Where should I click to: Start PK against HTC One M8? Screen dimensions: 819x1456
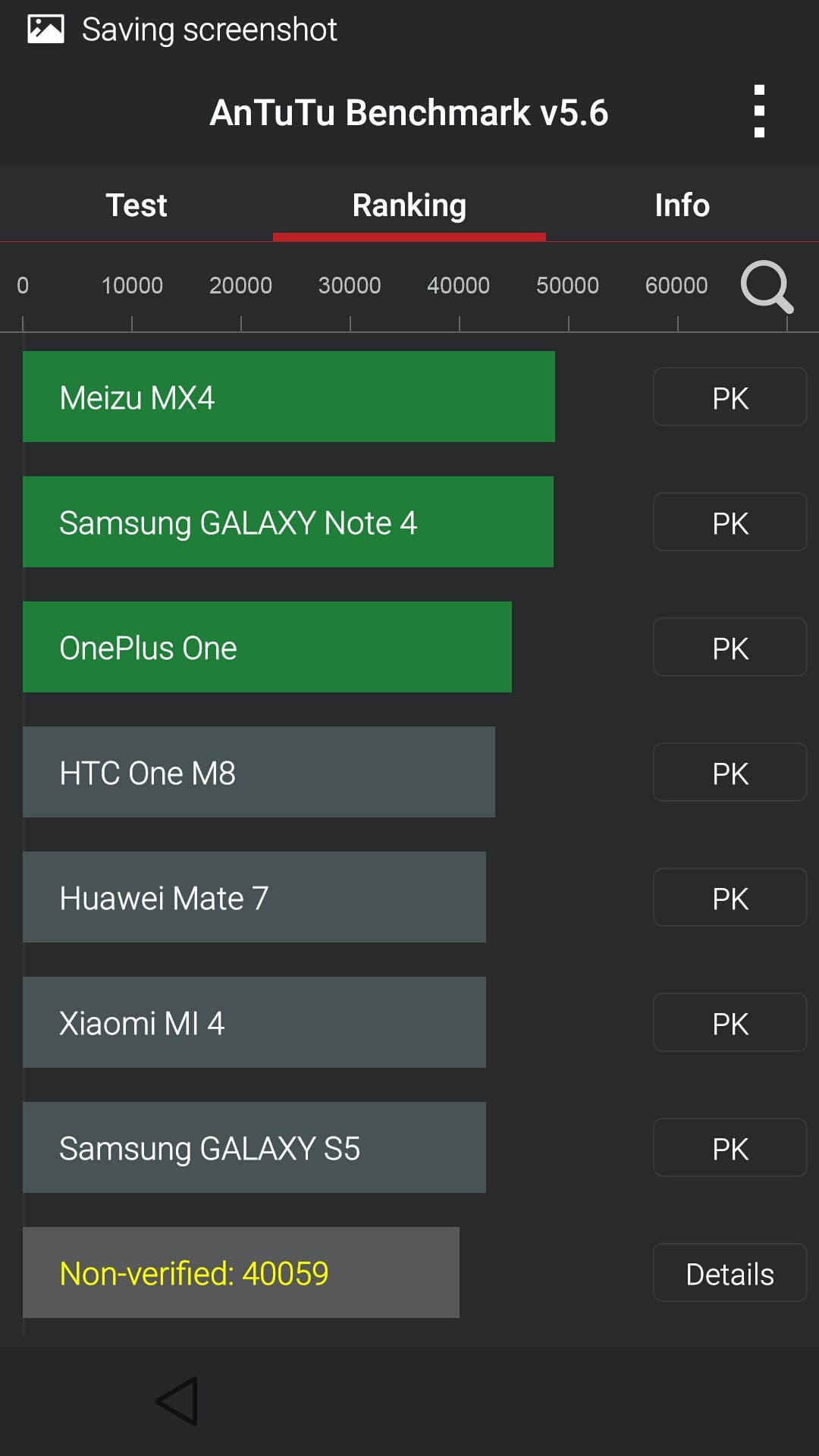730,773
